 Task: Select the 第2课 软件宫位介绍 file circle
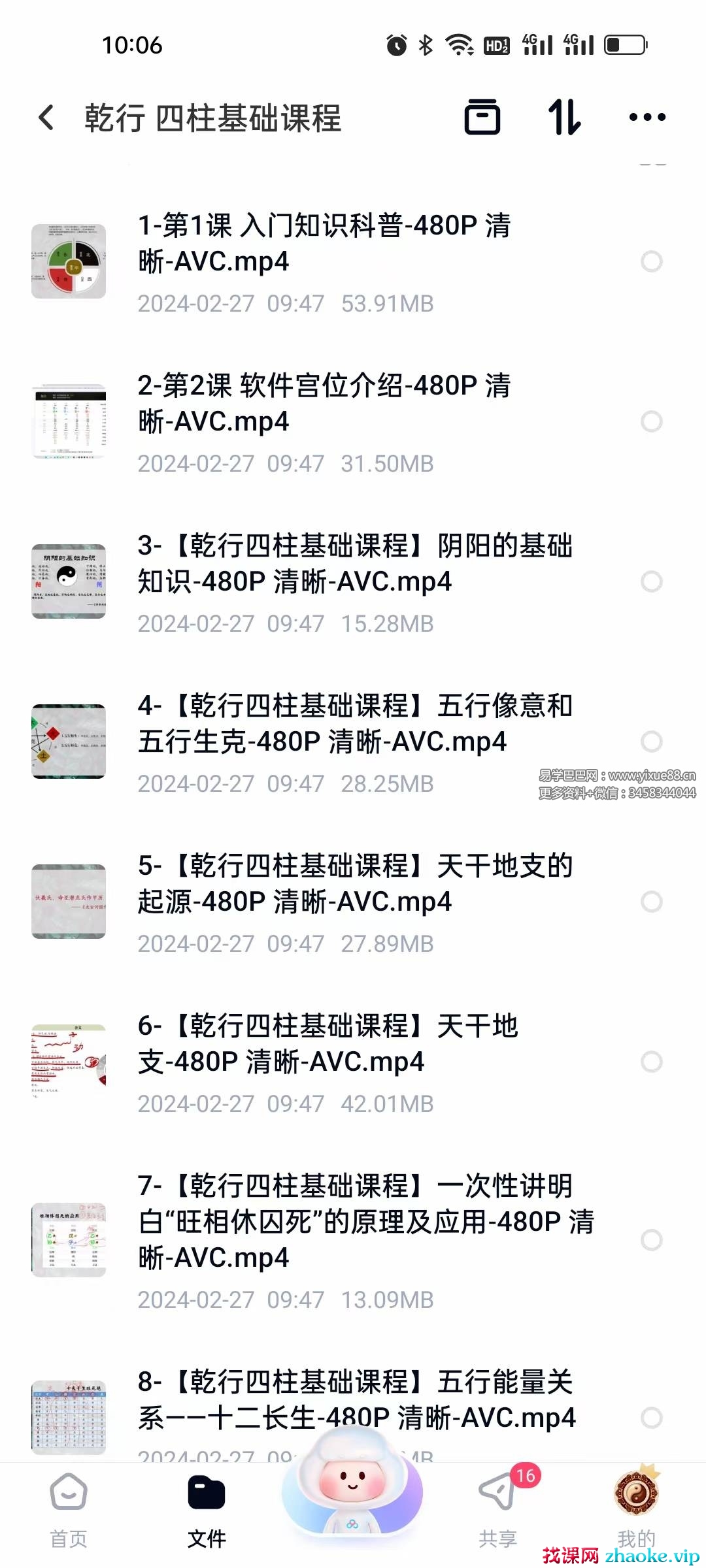[651, 421]
